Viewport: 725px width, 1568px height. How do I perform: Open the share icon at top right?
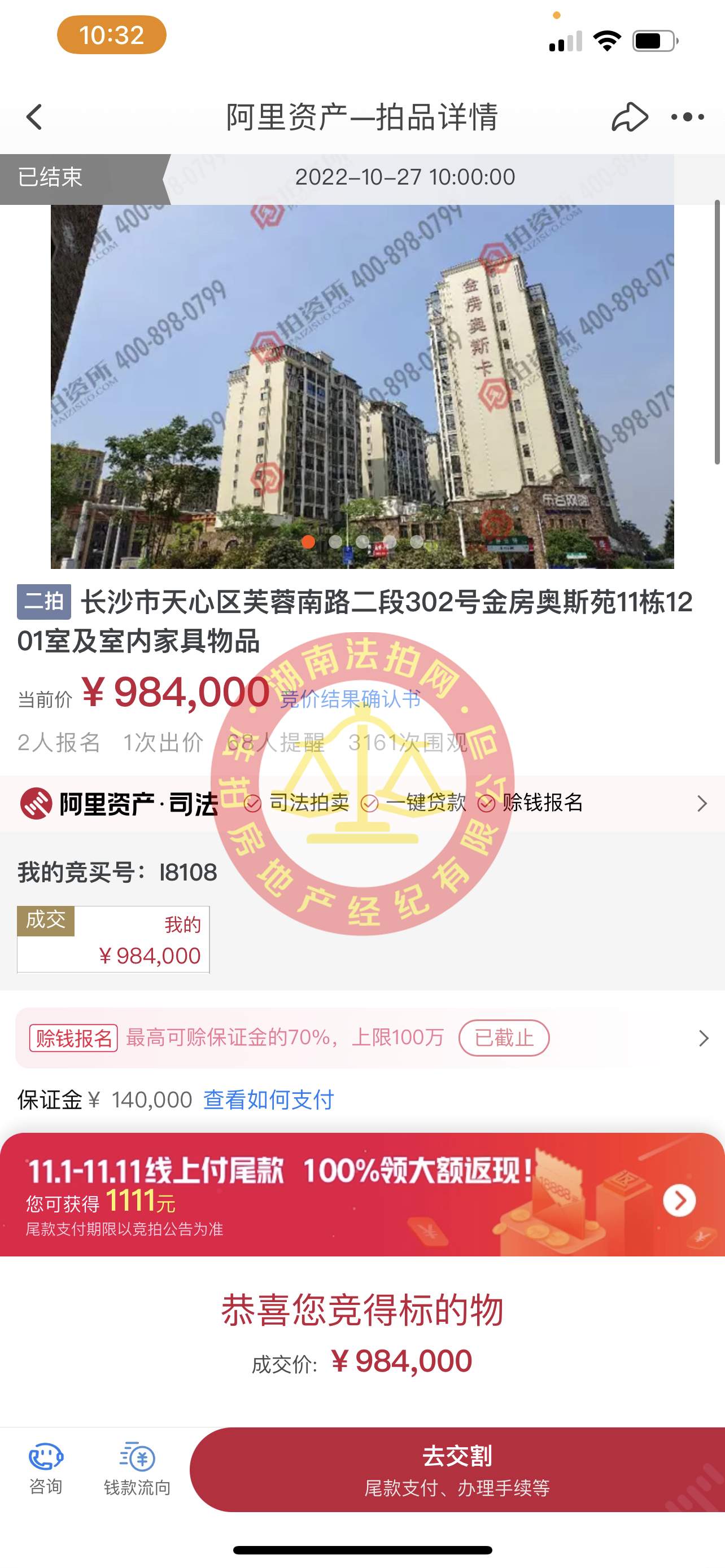click(630, 117)
